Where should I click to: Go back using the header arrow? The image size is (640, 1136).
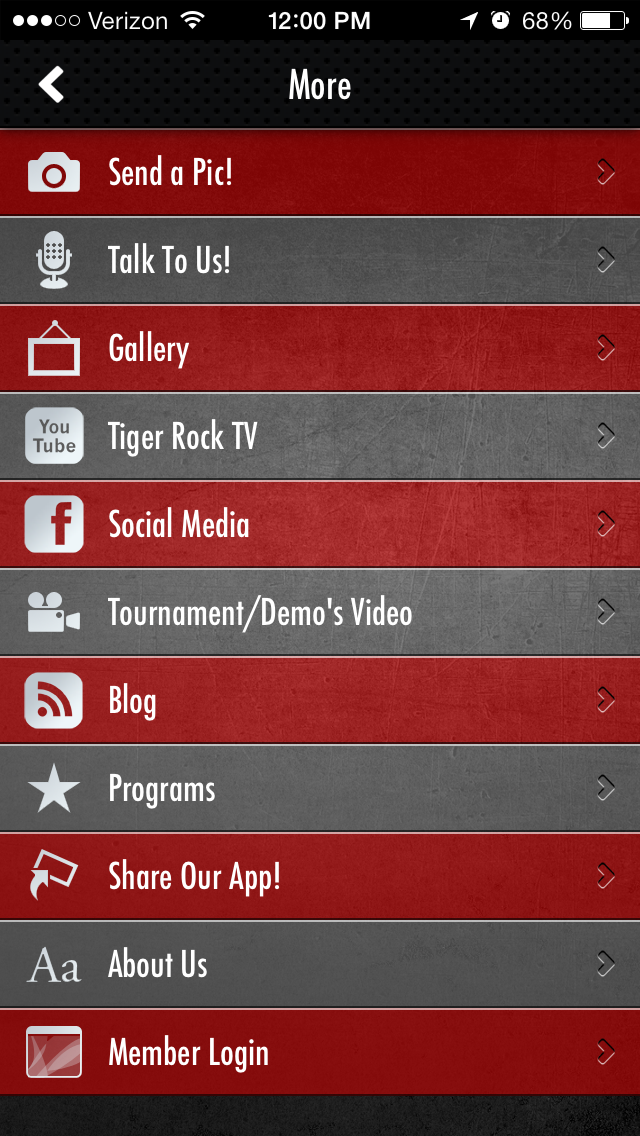click(x=52, y=85)
